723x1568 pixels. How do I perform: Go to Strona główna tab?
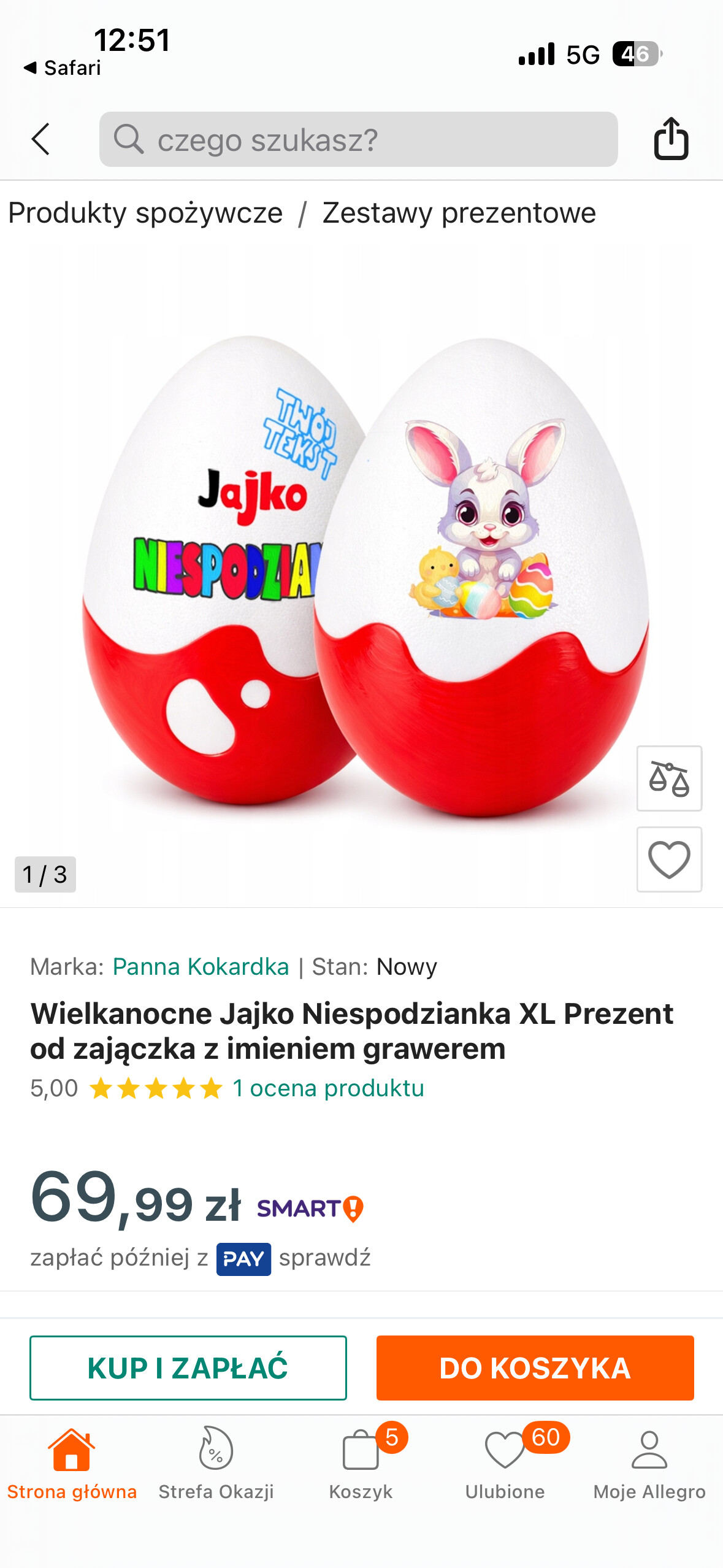point(72,1463)
